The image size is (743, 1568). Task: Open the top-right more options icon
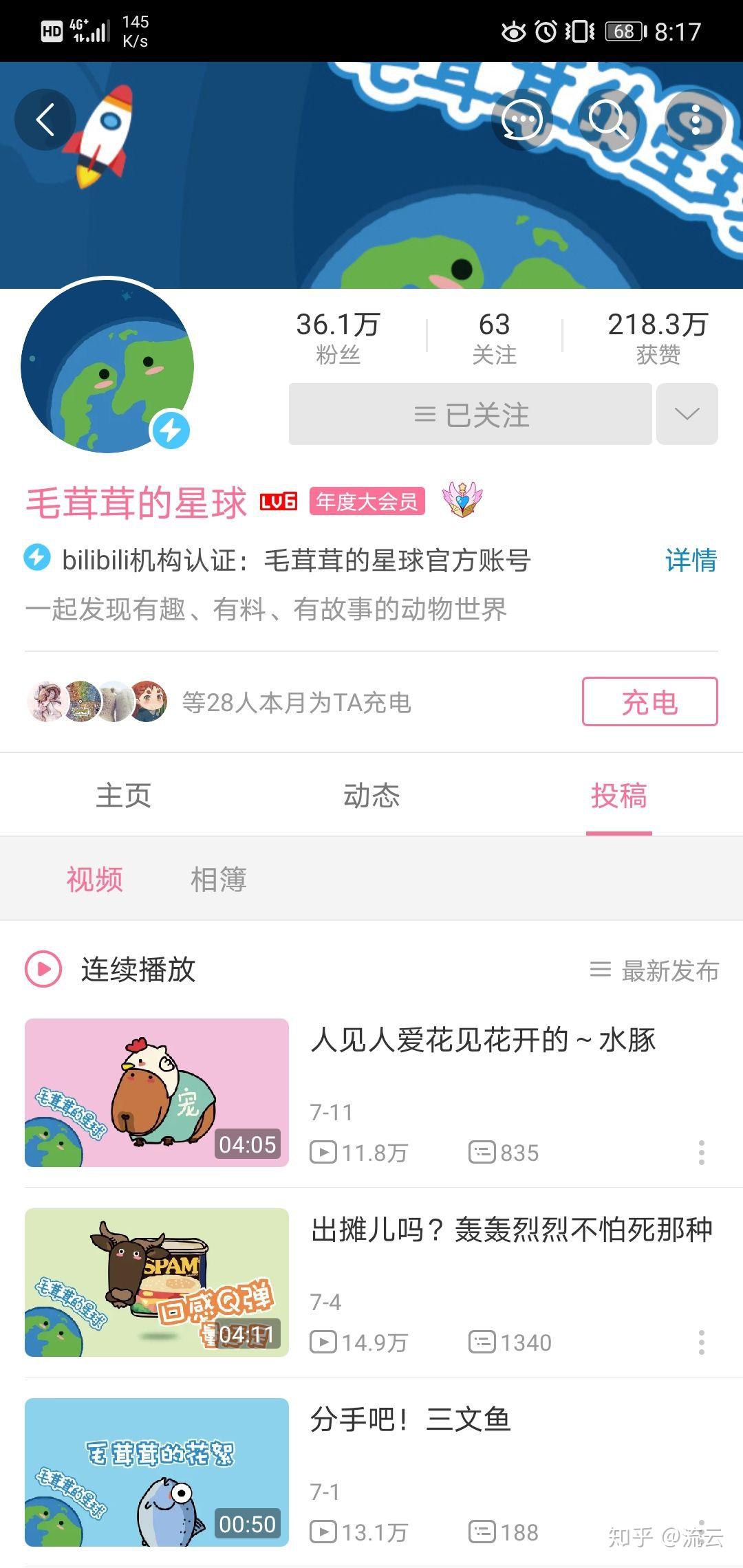[697, 118]
